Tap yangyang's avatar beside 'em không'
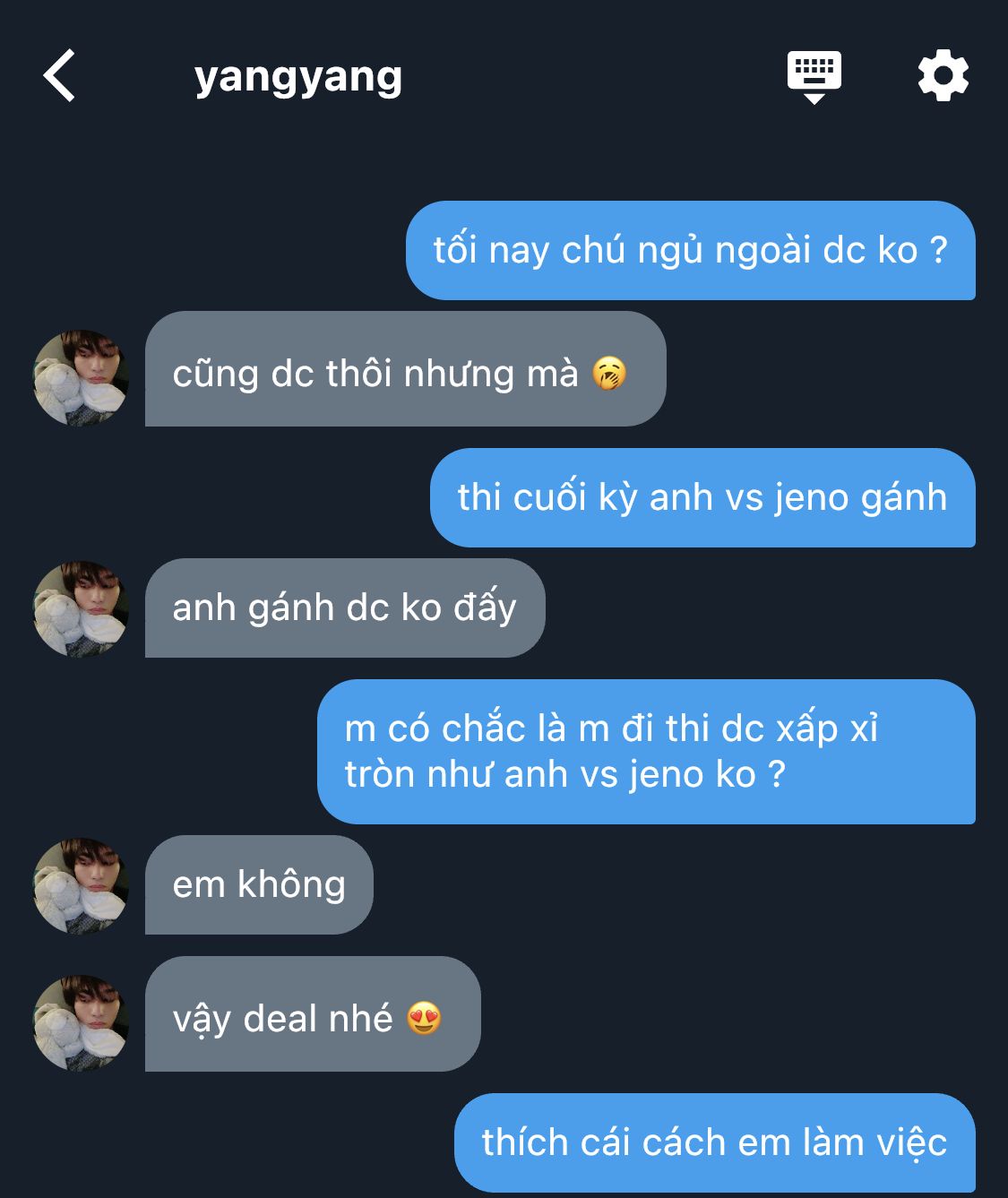This screenshot has height=1198, width=1008. tap(81, 885)
